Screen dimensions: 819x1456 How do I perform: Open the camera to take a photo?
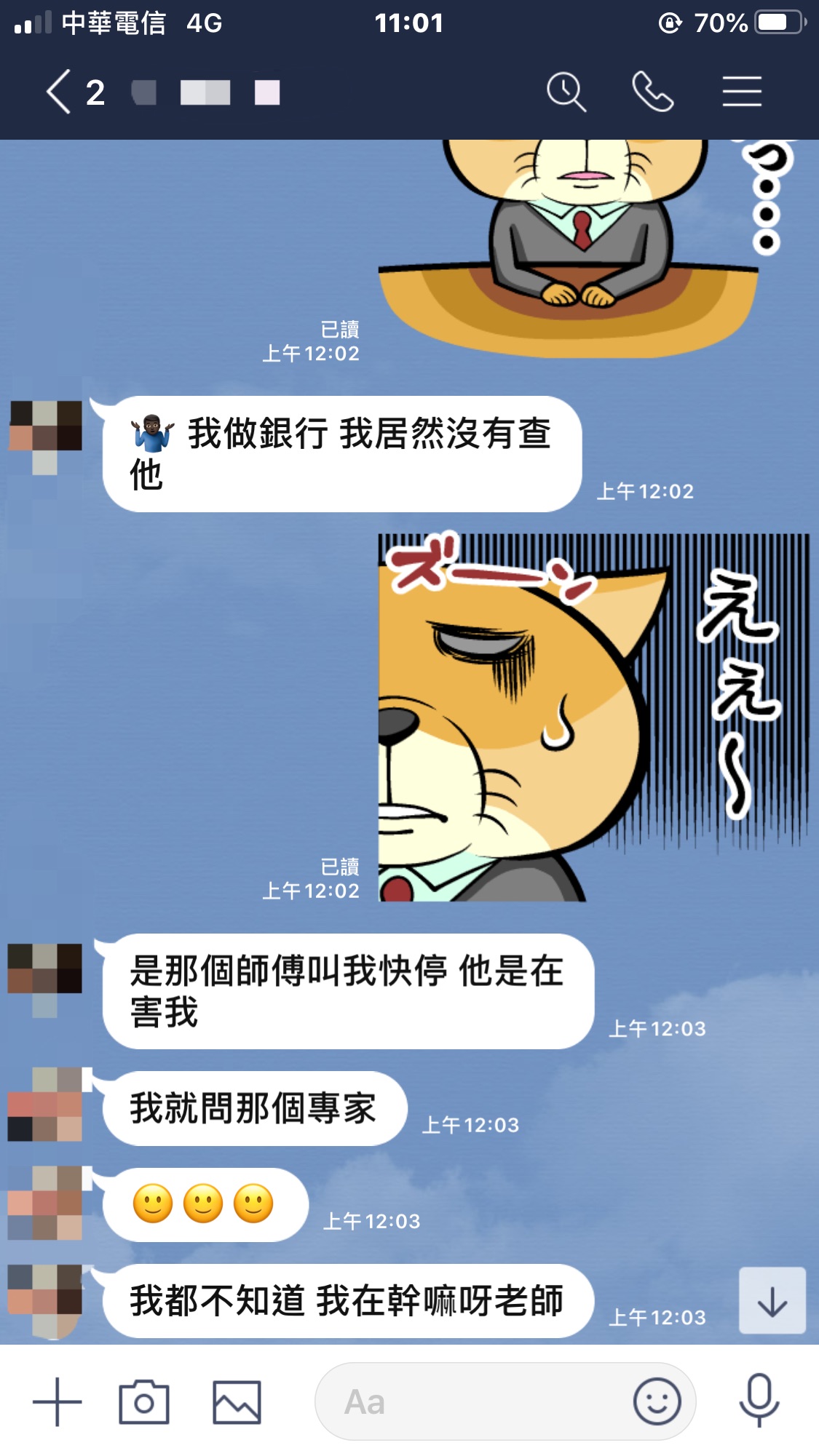(x=144, y=1401)
